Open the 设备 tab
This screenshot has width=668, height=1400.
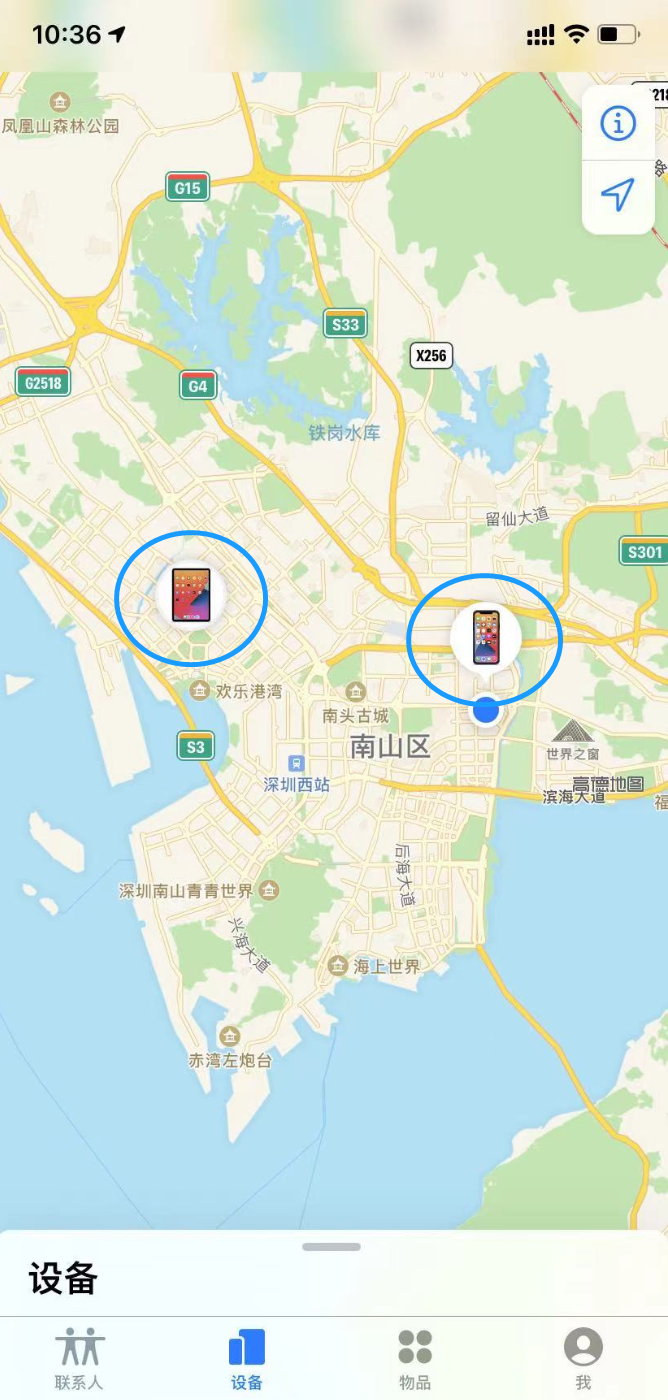[x=246, y=1358]
